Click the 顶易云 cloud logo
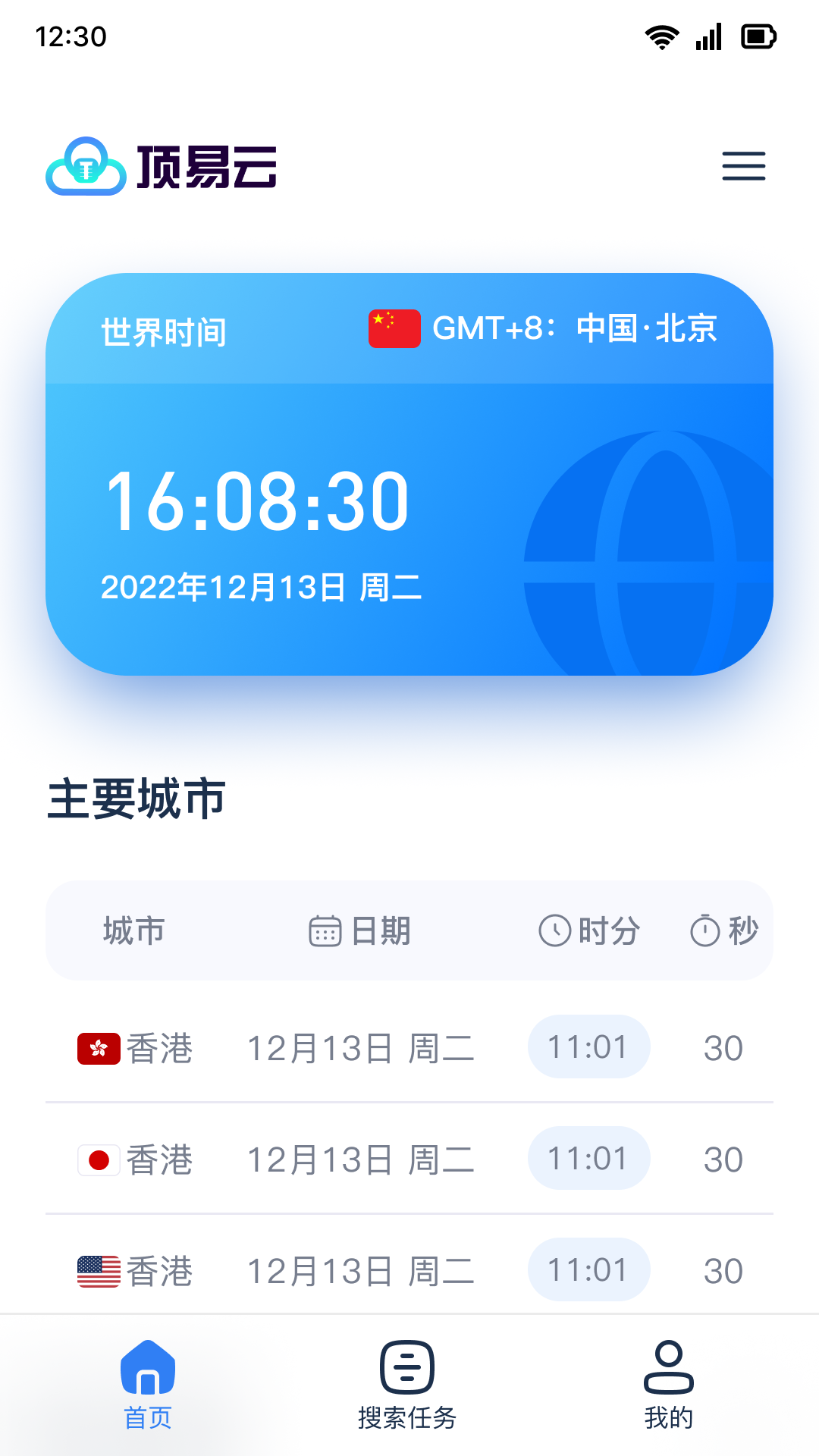Image resolution: width=819 pixels, height=1456 pixels. [86, 168]
